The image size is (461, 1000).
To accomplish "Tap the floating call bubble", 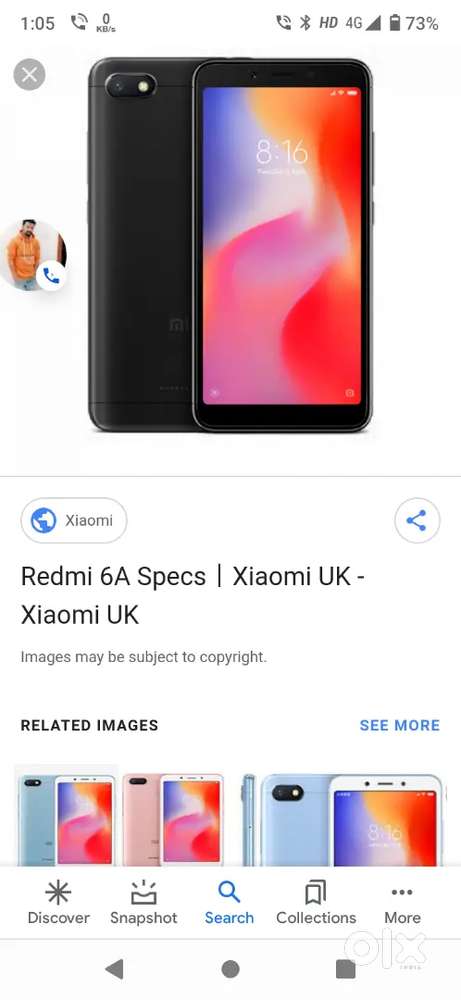I will click(34, 255).
